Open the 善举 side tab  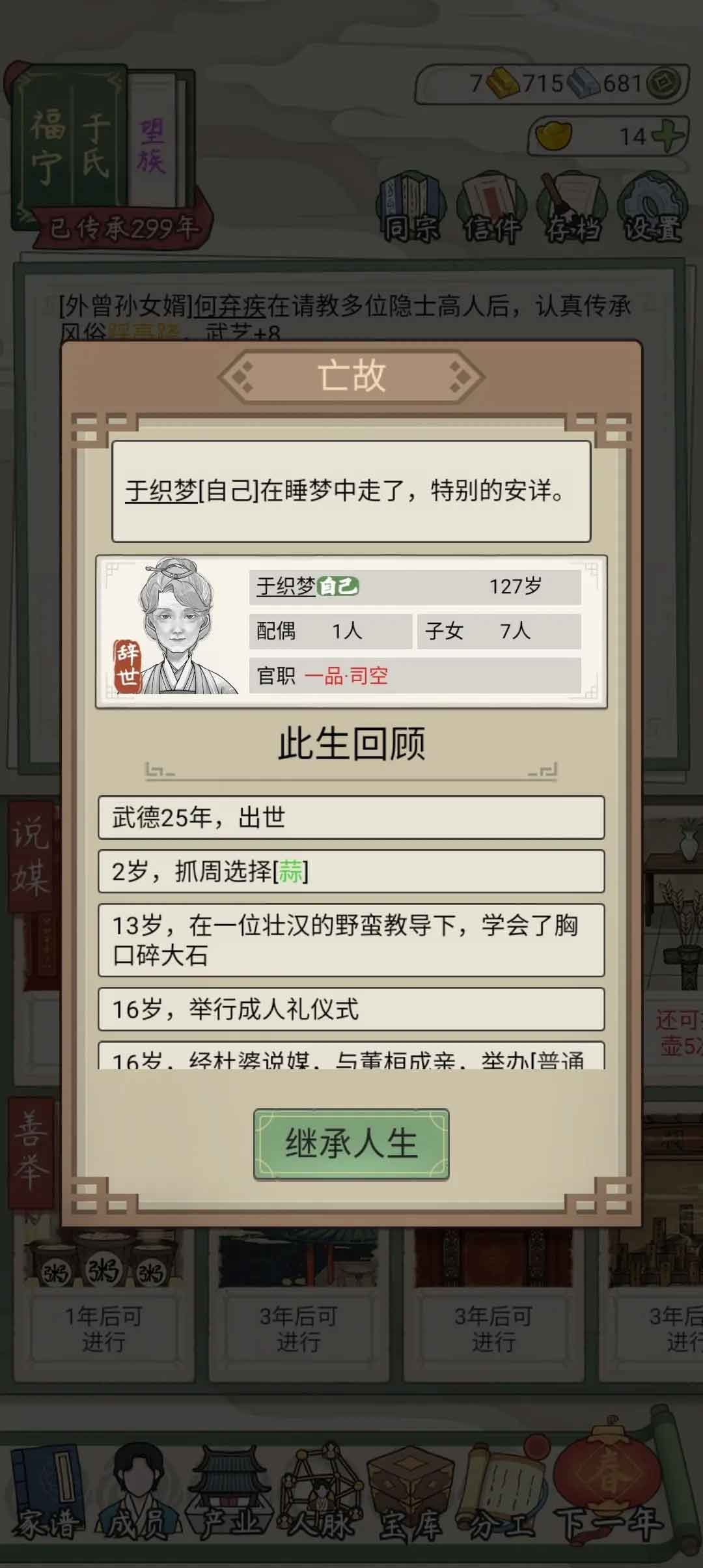[x=31, y=1151]
